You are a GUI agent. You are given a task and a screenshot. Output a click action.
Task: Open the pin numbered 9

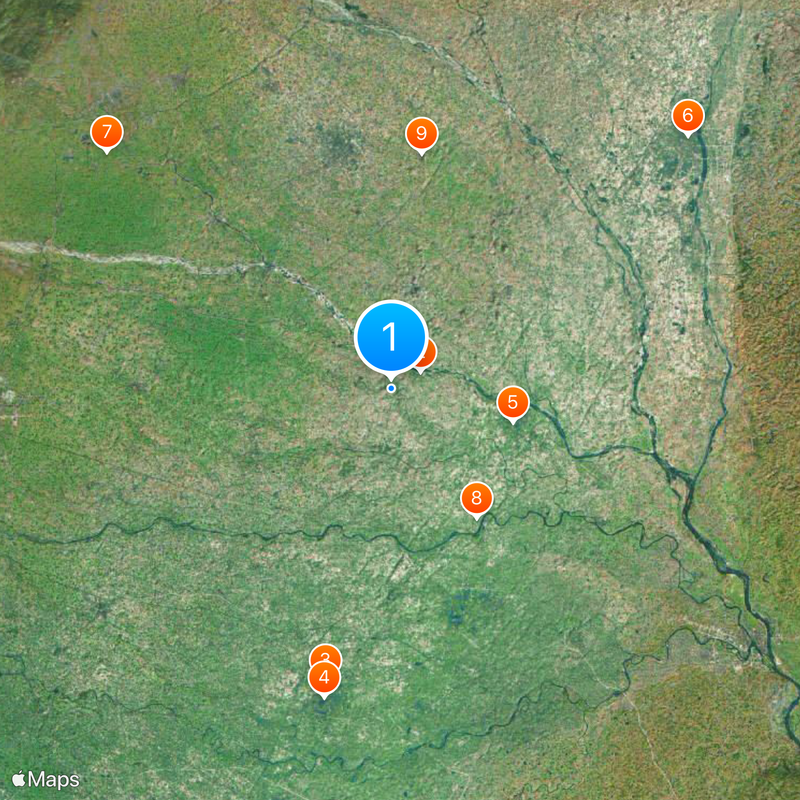[421, 133]
